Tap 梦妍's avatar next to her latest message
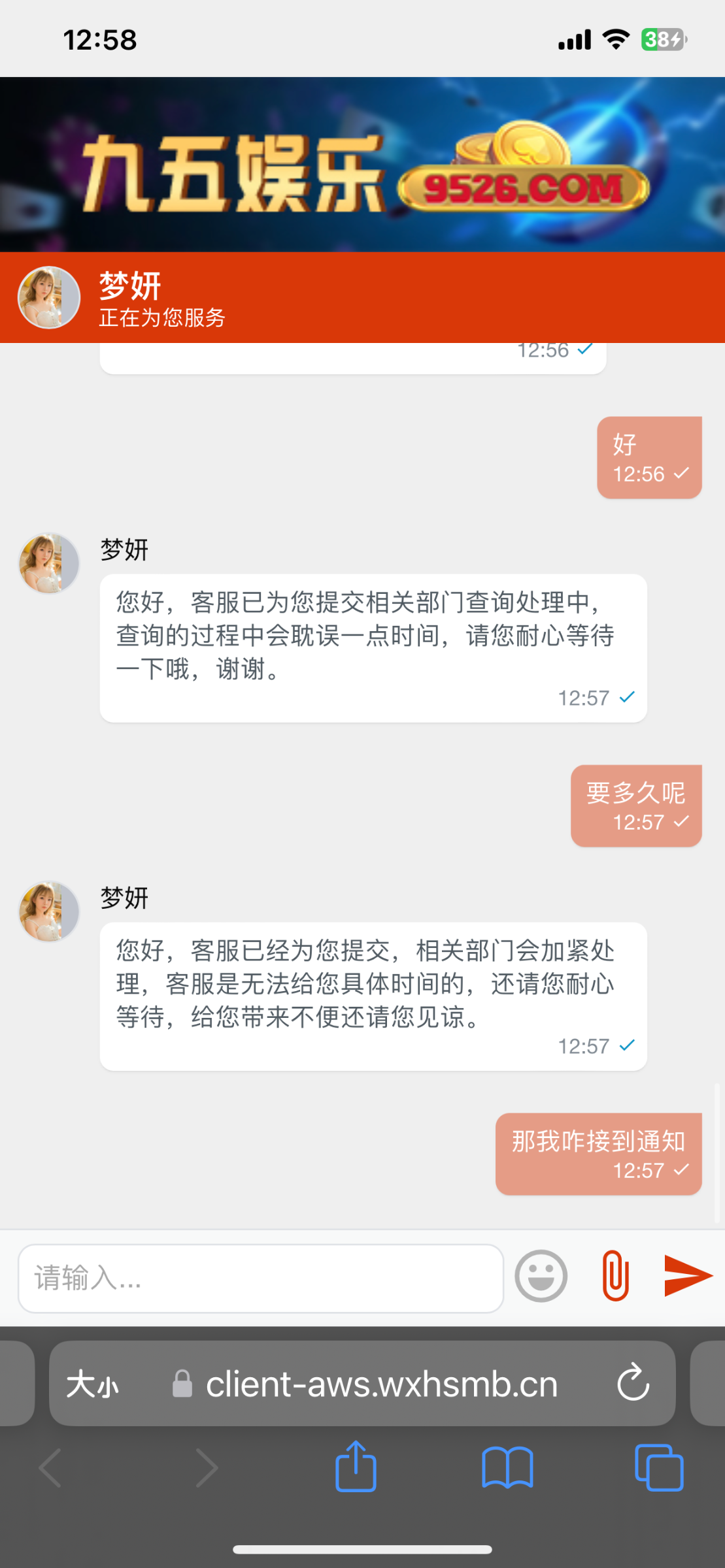 [48, 912]
